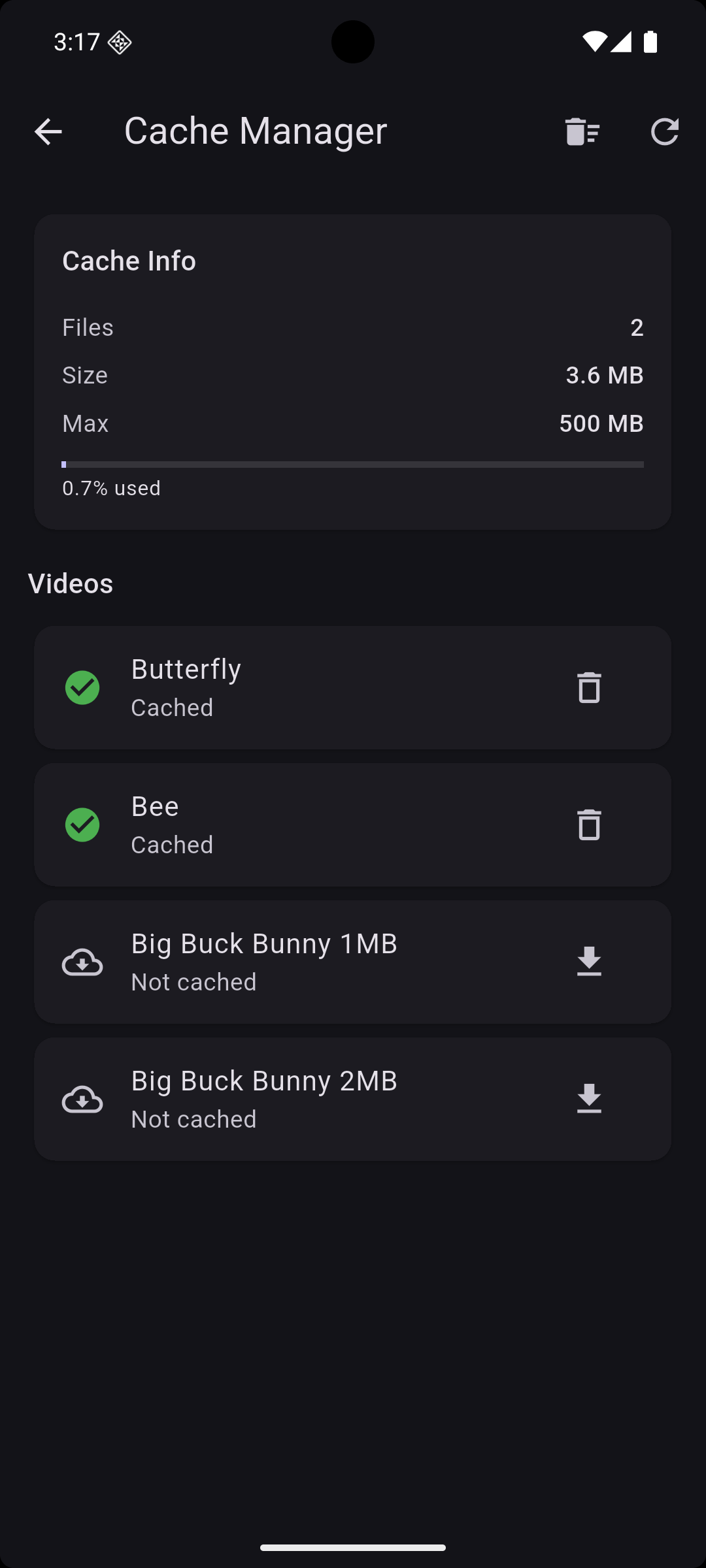Go back from Cache Manager
The image size is (706, 1568).
click(48, 131)
